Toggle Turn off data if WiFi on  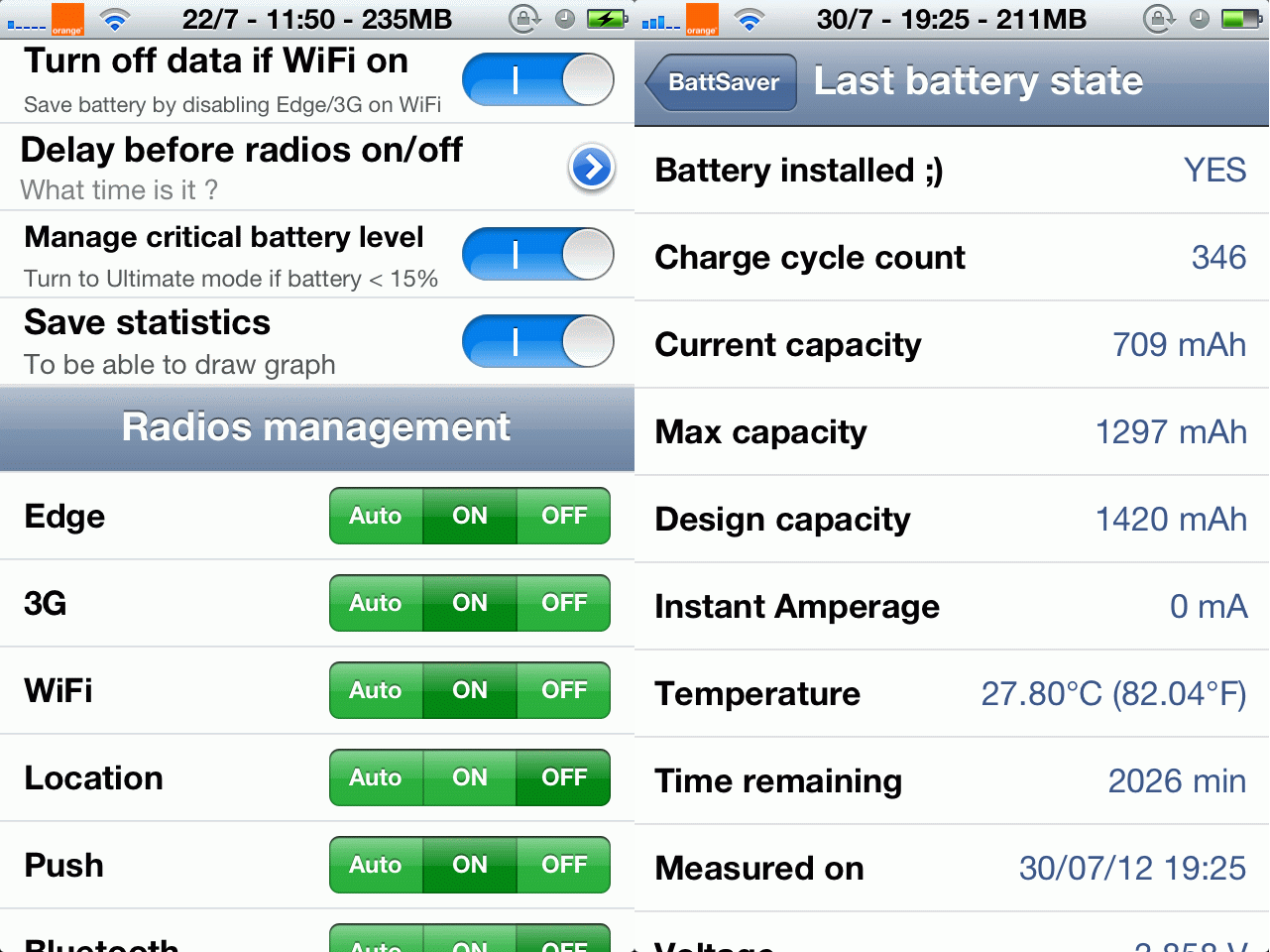[538, 79]
